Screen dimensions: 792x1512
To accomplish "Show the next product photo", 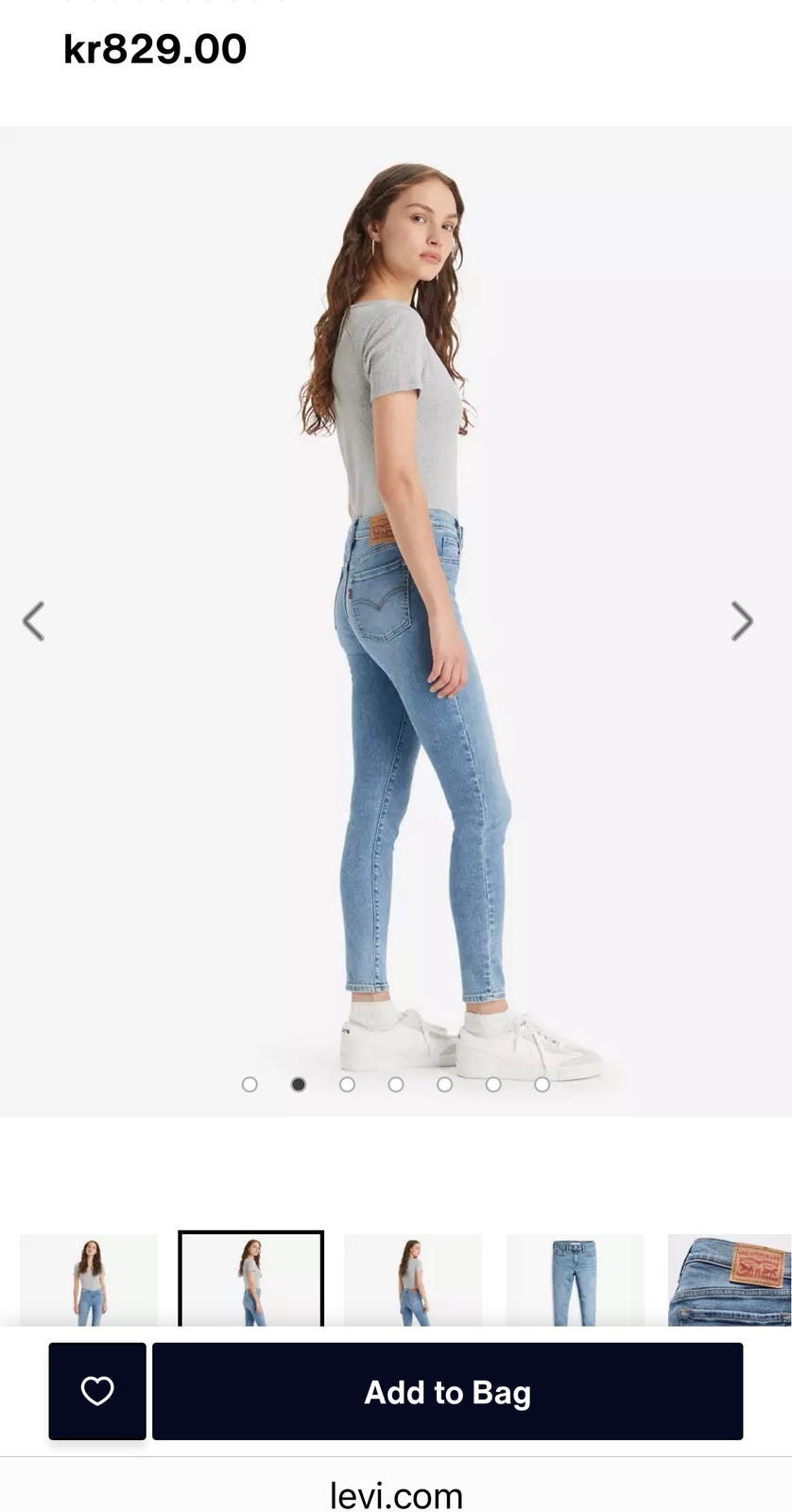I will 742,621.
